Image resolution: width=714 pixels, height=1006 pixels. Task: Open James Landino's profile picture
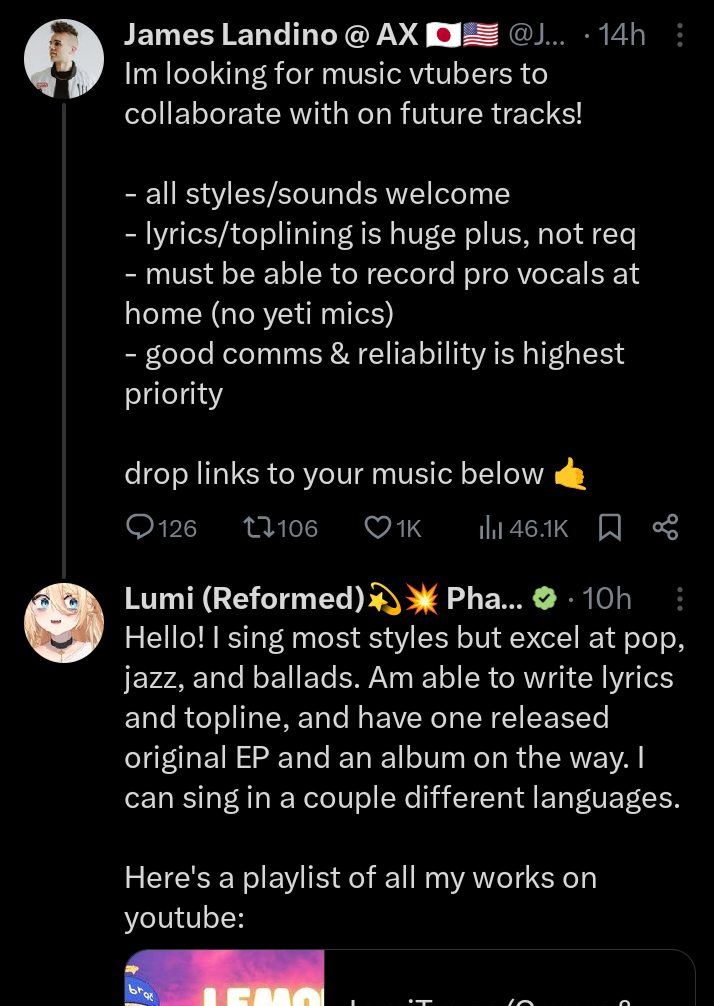click(64, 59)
